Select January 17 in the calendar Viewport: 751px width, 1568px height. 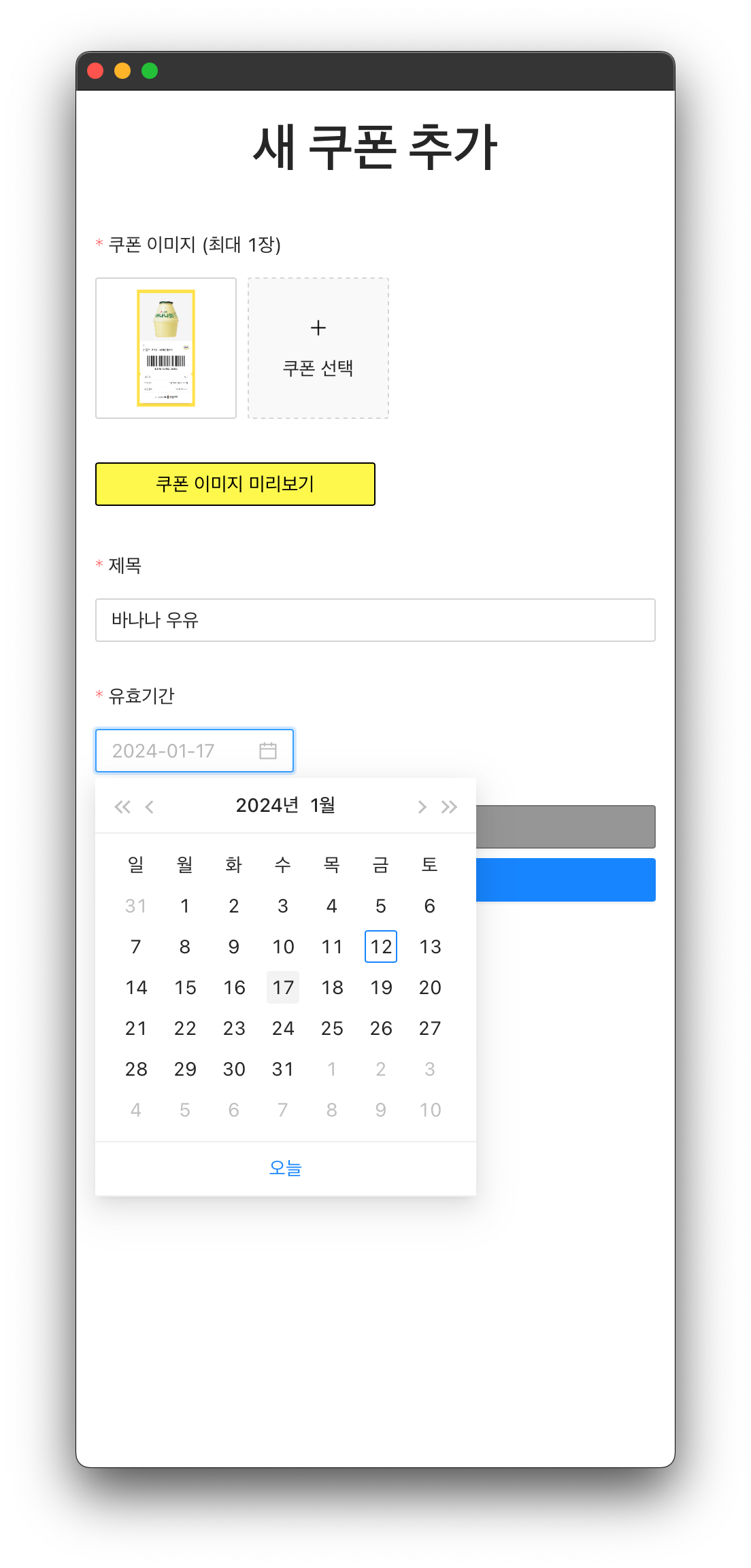click(283, 987)
